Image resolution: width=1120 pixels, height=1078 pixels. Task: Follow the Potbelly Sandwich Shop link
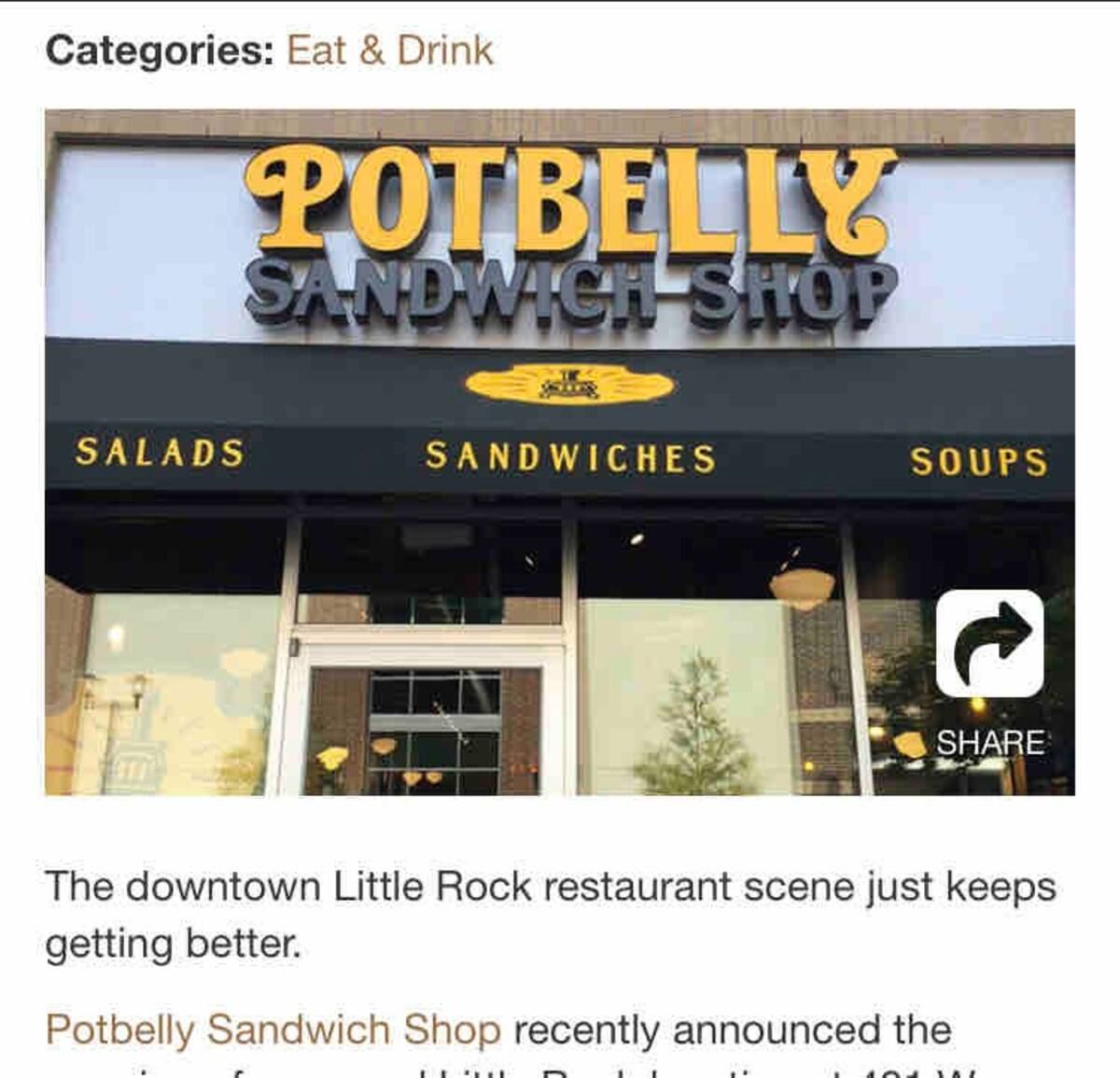(x=273, y=1030)
